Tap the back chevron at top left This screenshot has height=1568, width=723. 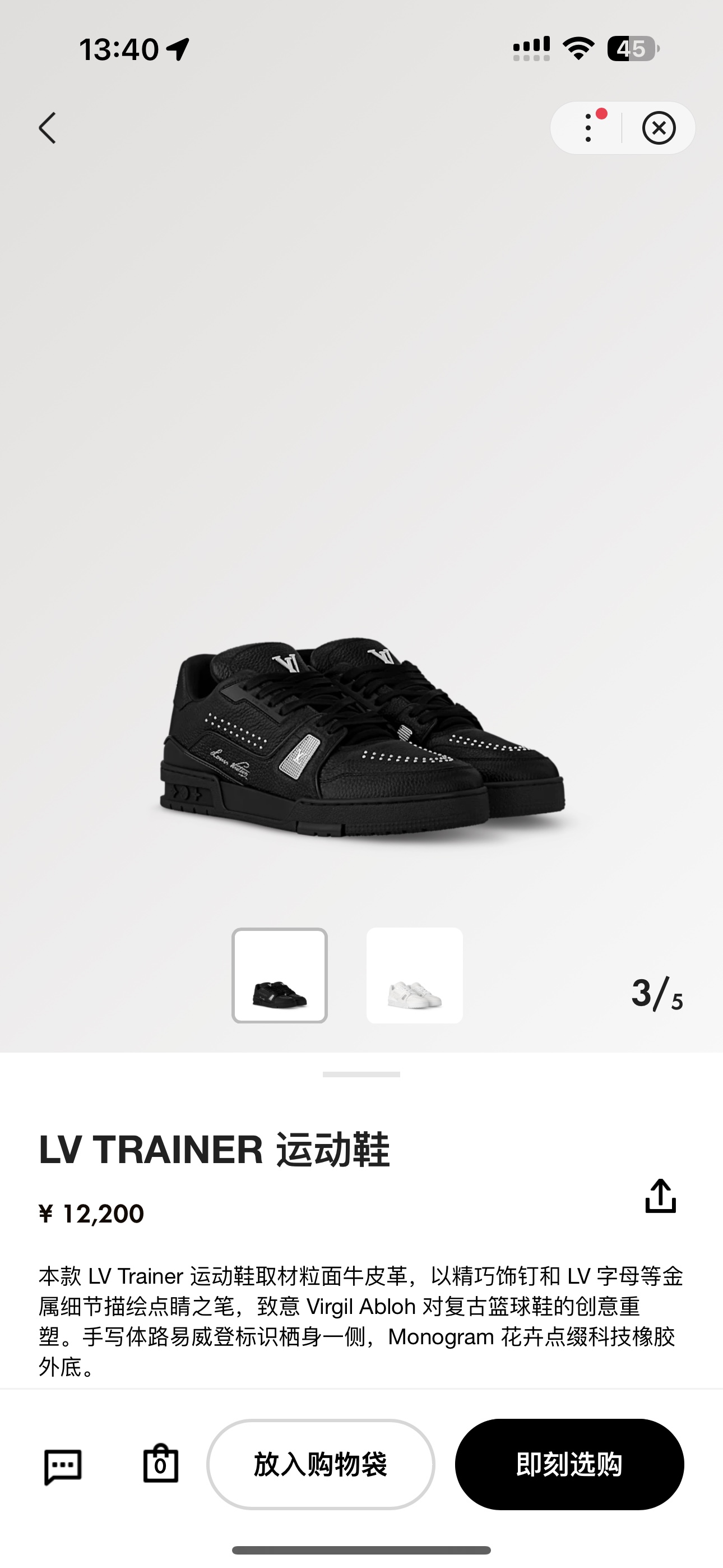(49, 128)
